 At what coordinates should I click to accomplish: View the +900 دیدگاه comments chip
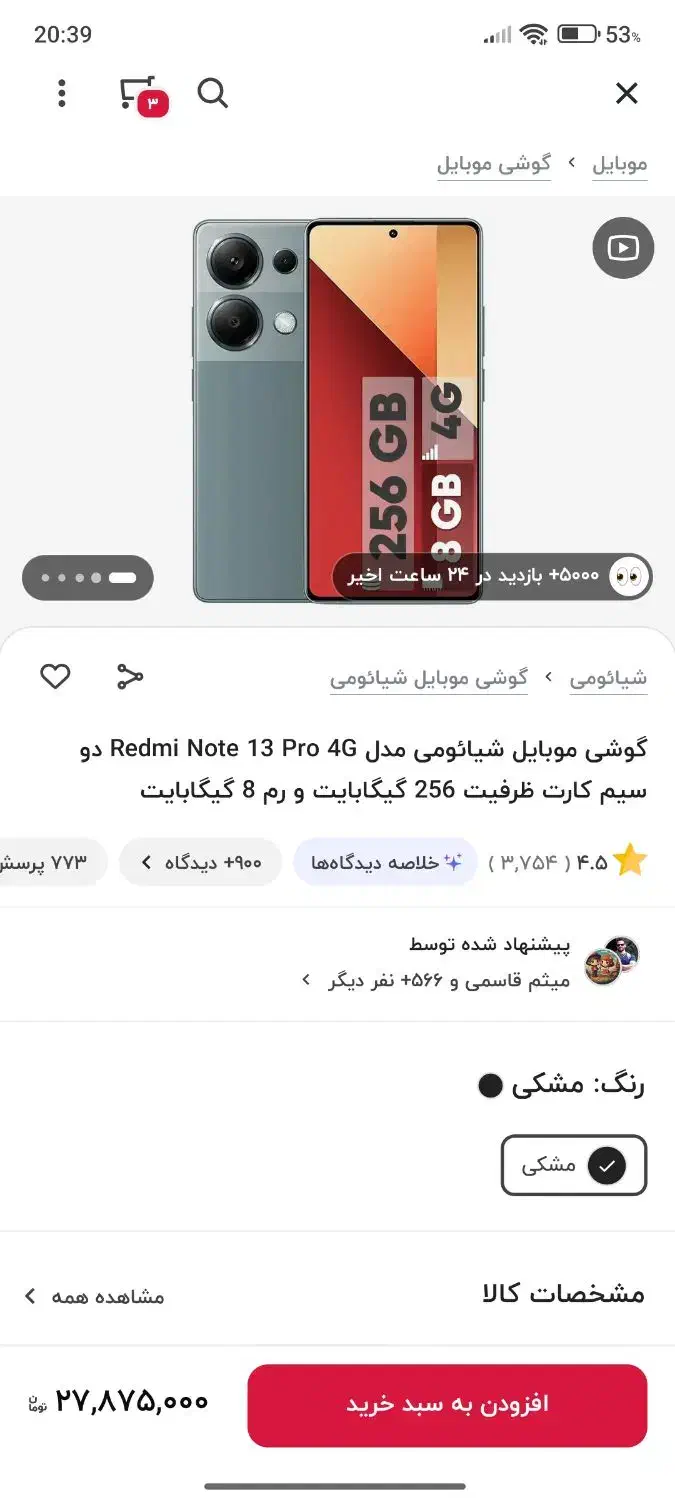coord(200,862)
